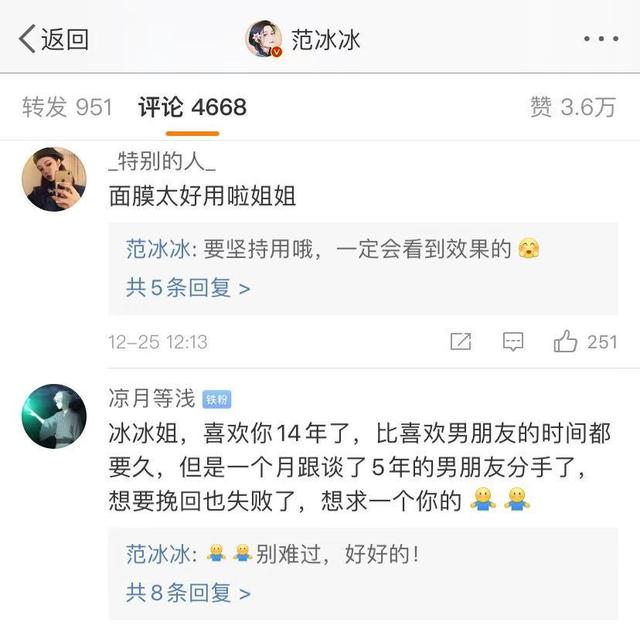Select the 评论 4668 tab
This screenshot has width=640, height=632.
coord(192,107)
